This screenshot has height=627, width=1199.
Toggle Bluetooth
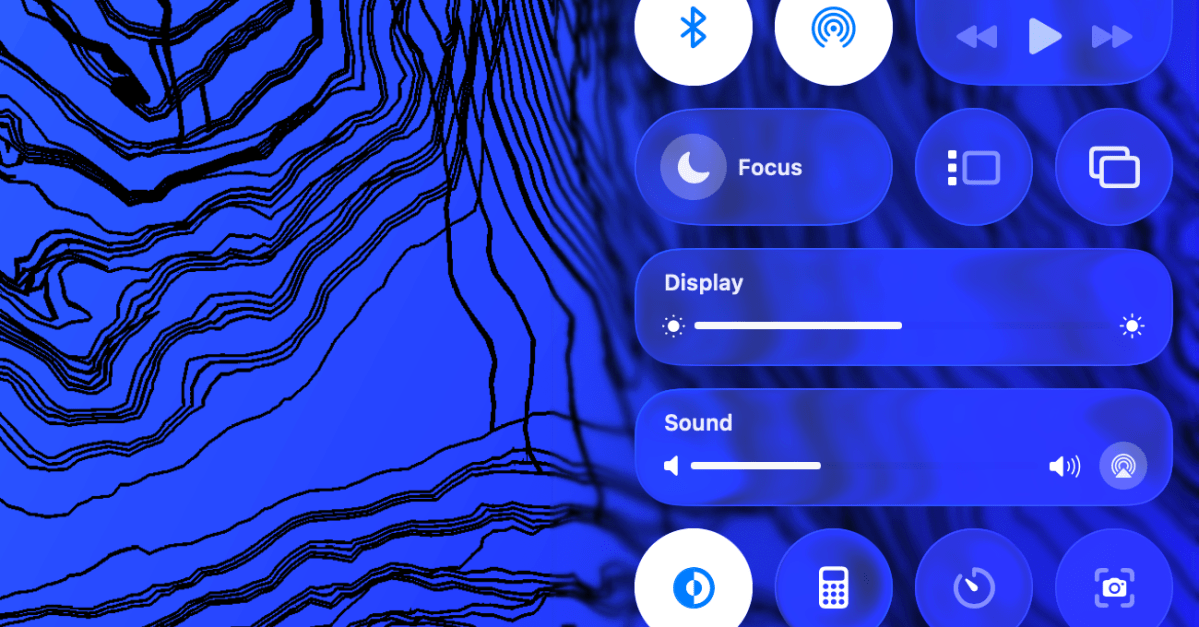click(693, 28)
